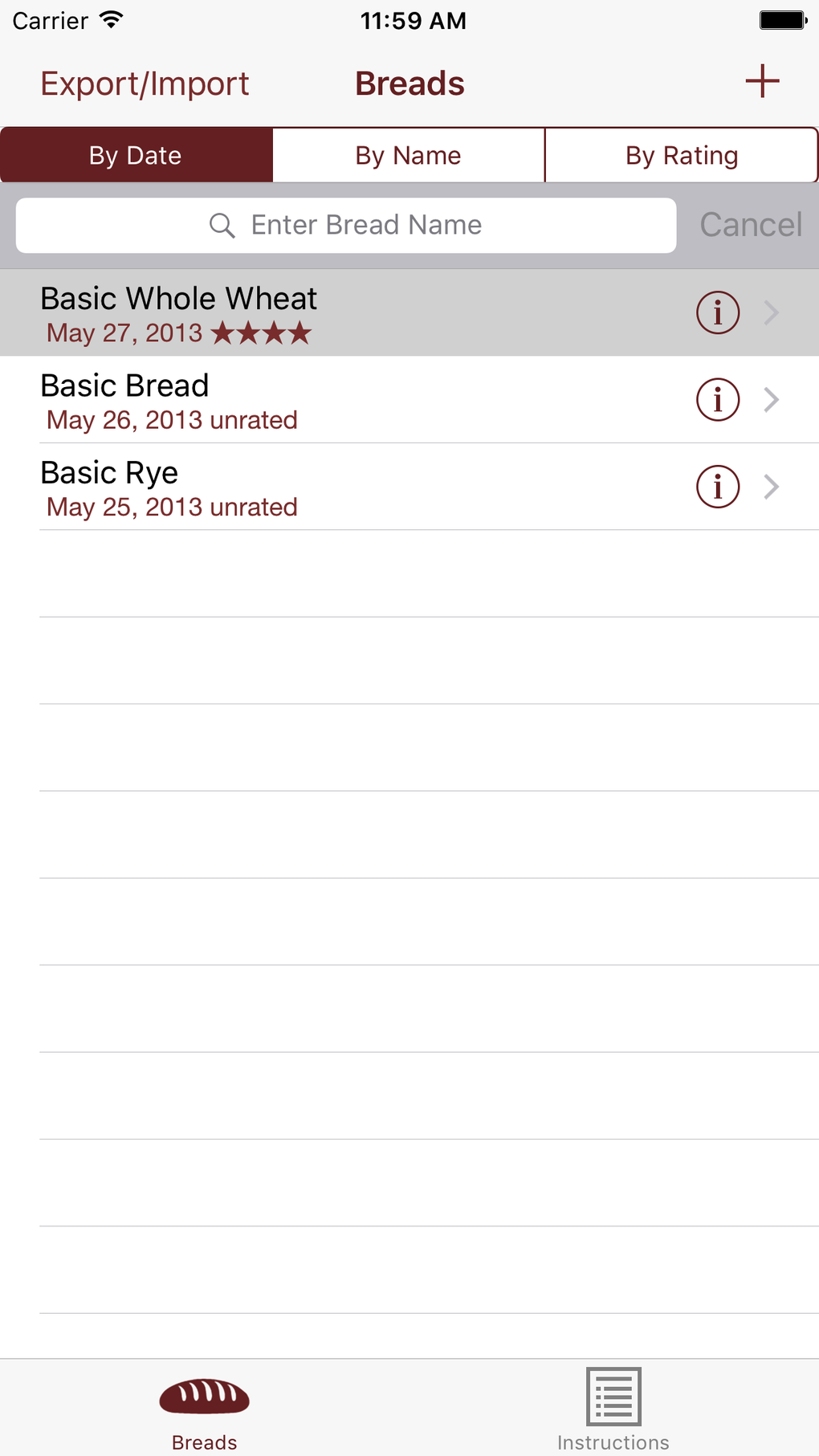Cancel the bread name search
819x1456 pixels.
749,225
